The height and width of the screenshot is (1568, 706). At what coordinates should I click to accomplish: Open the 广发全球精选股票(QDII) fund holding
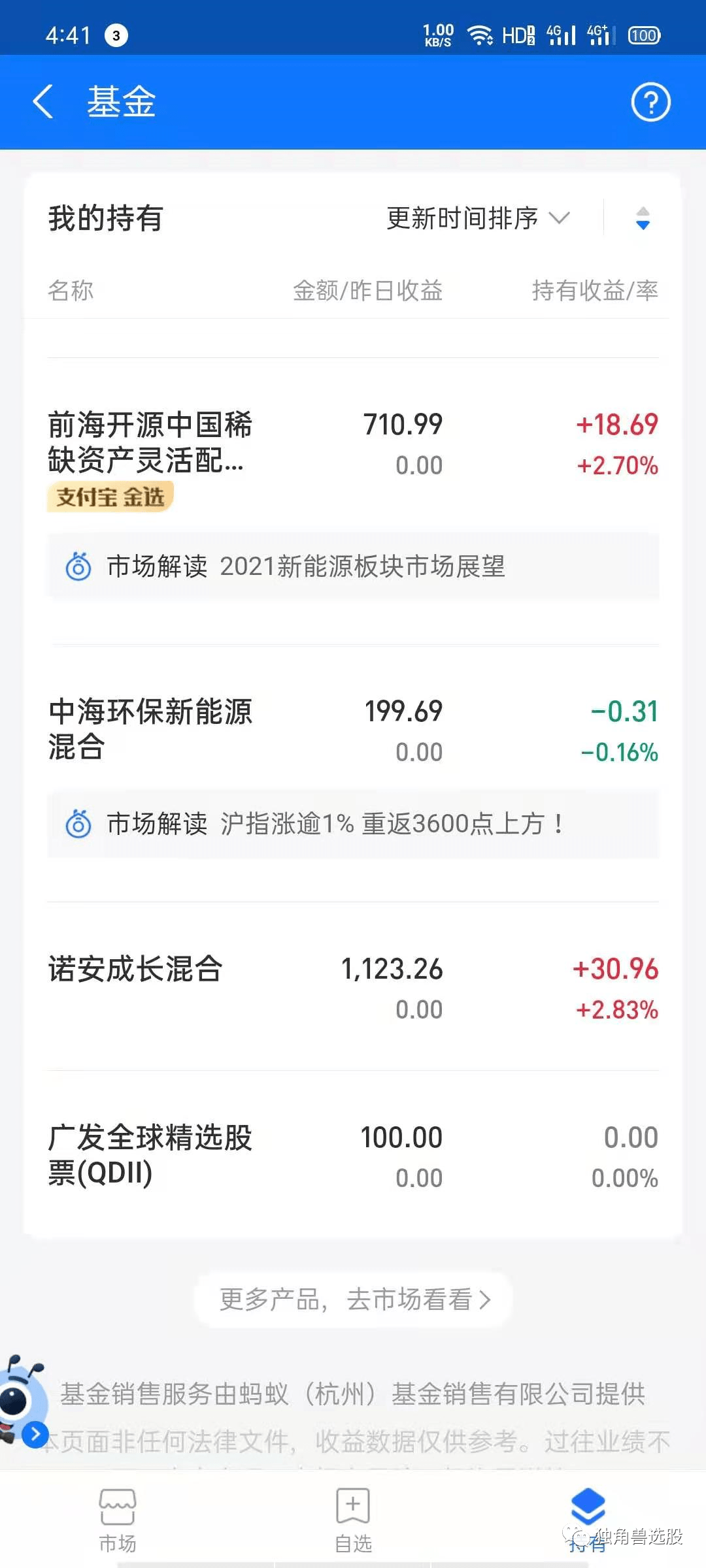coord(150,1155)
